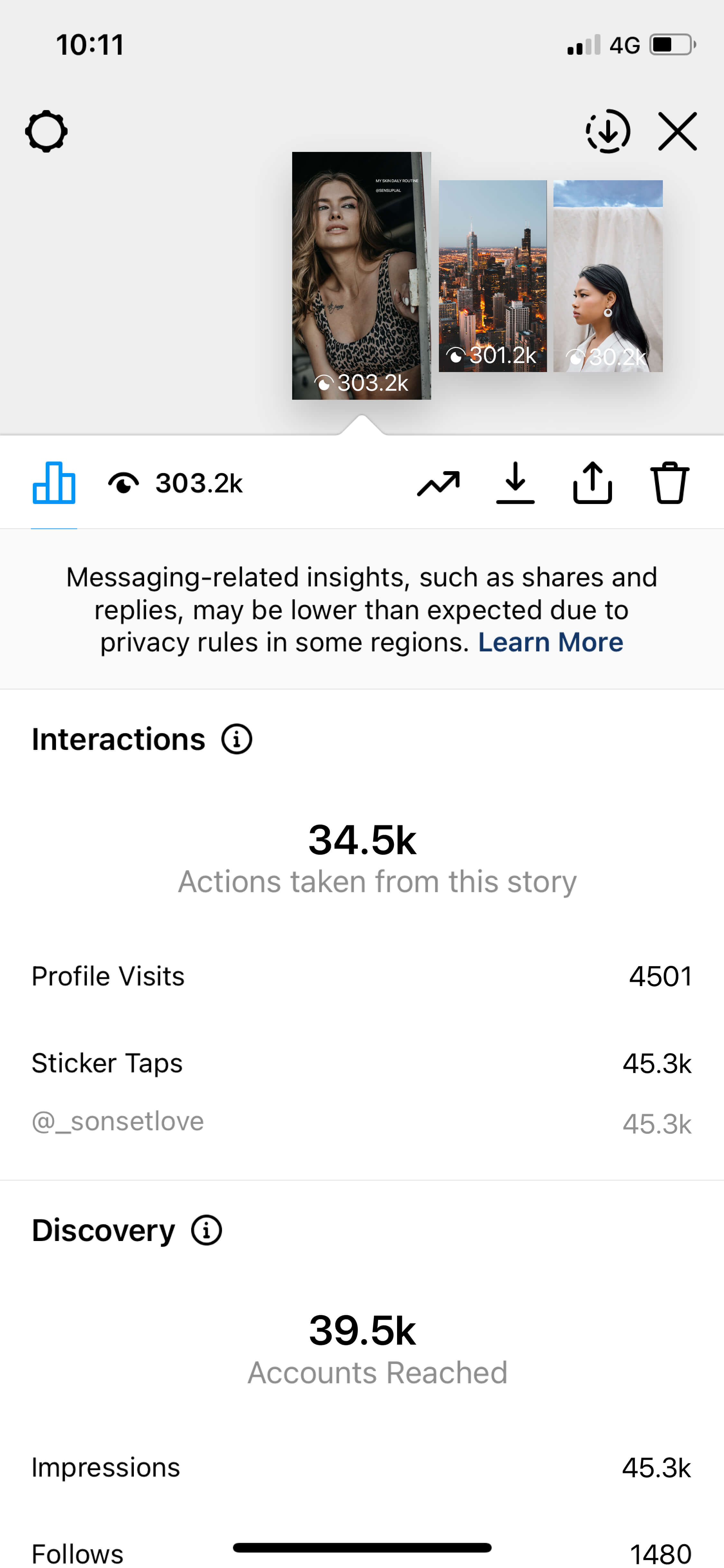The image size is (724, 1568).
Task: Show info about Discovery
Action: pyautogui.click(x=206, y=1230)
